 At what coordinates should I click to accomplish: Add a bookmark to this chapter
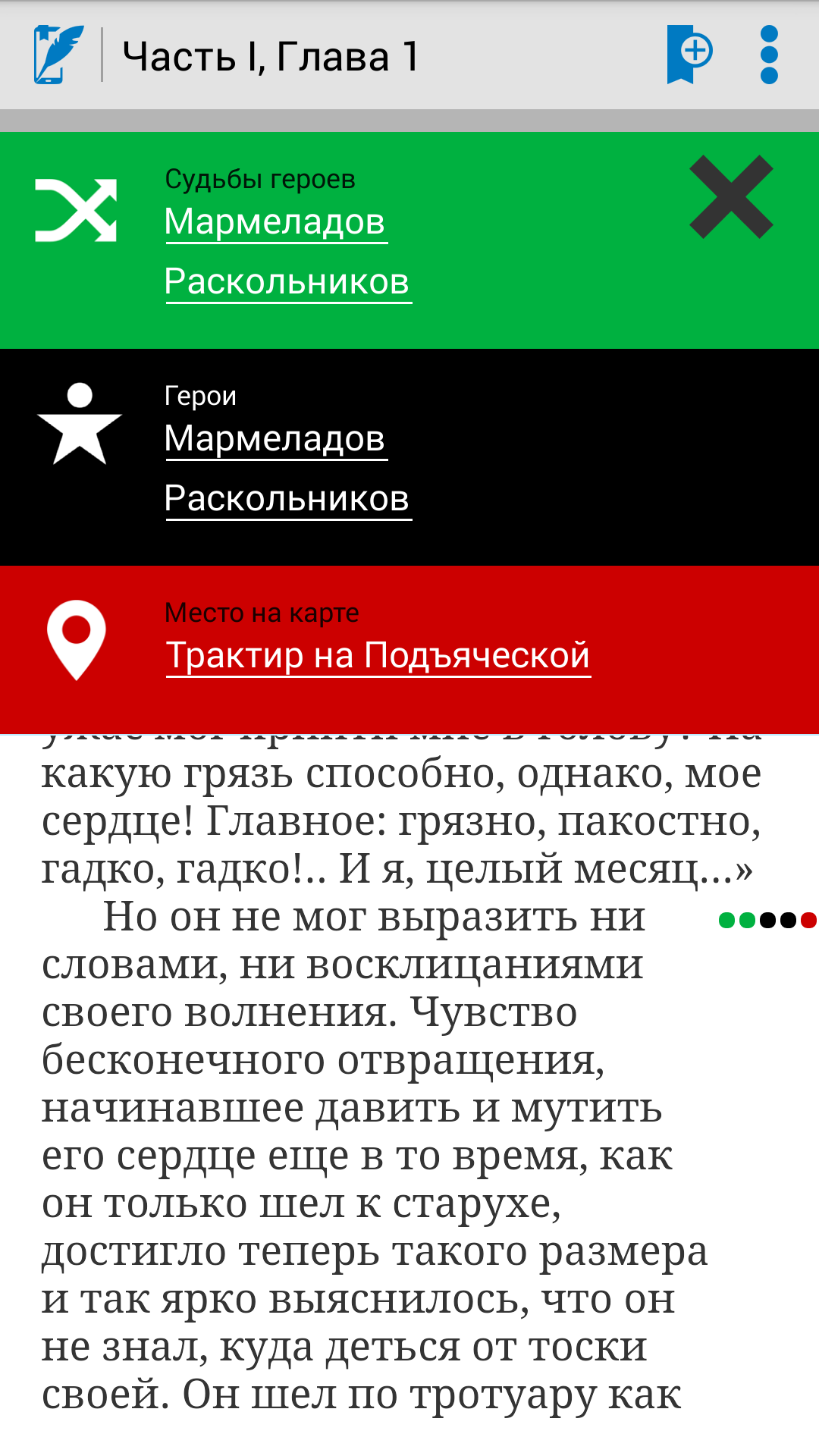[x=689, y=54]
